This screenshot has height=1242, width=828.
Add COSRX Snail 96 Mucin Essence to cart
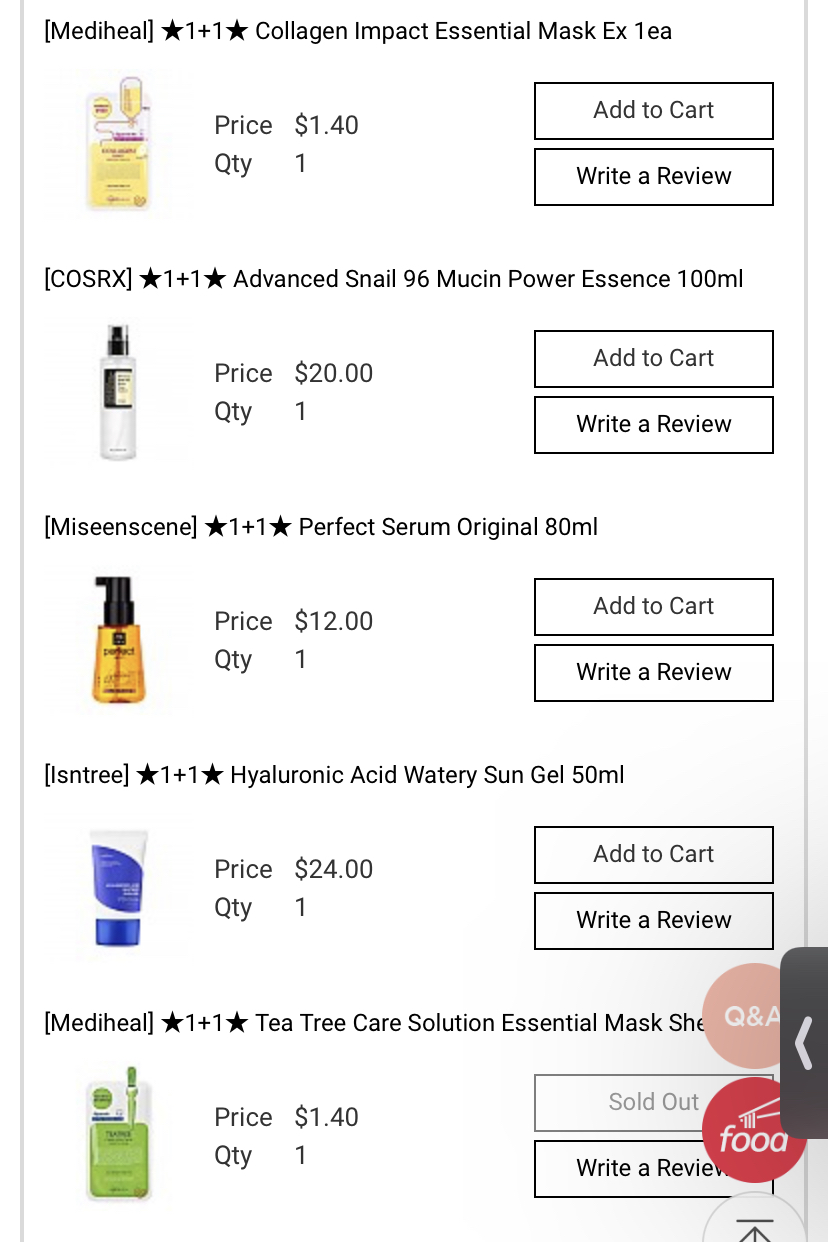point(653,359)
